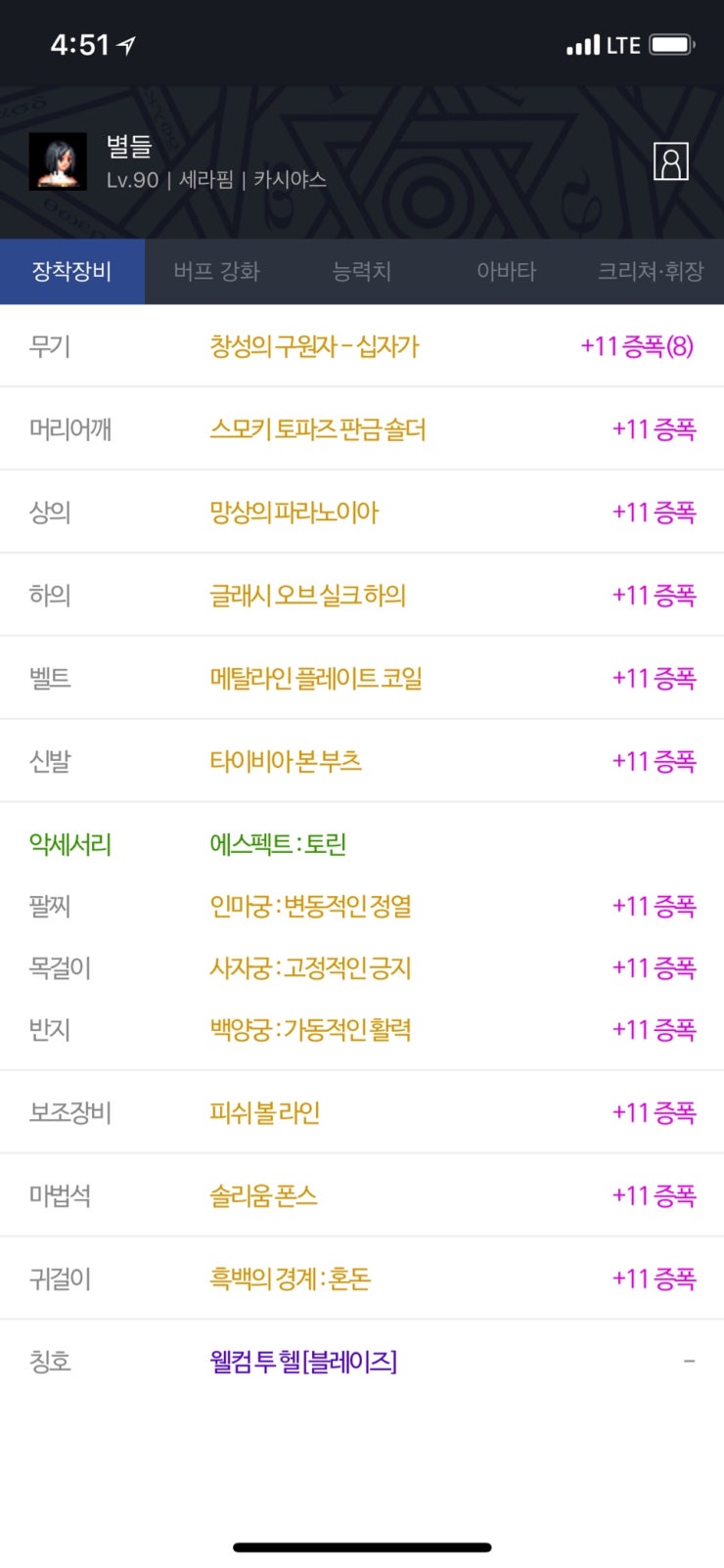Viewport: 724px width, 1568px height.
Task: Open bracelet 인마궁 : 변동적인 정열
Action: pyautogui.click(x=310, y=907)
